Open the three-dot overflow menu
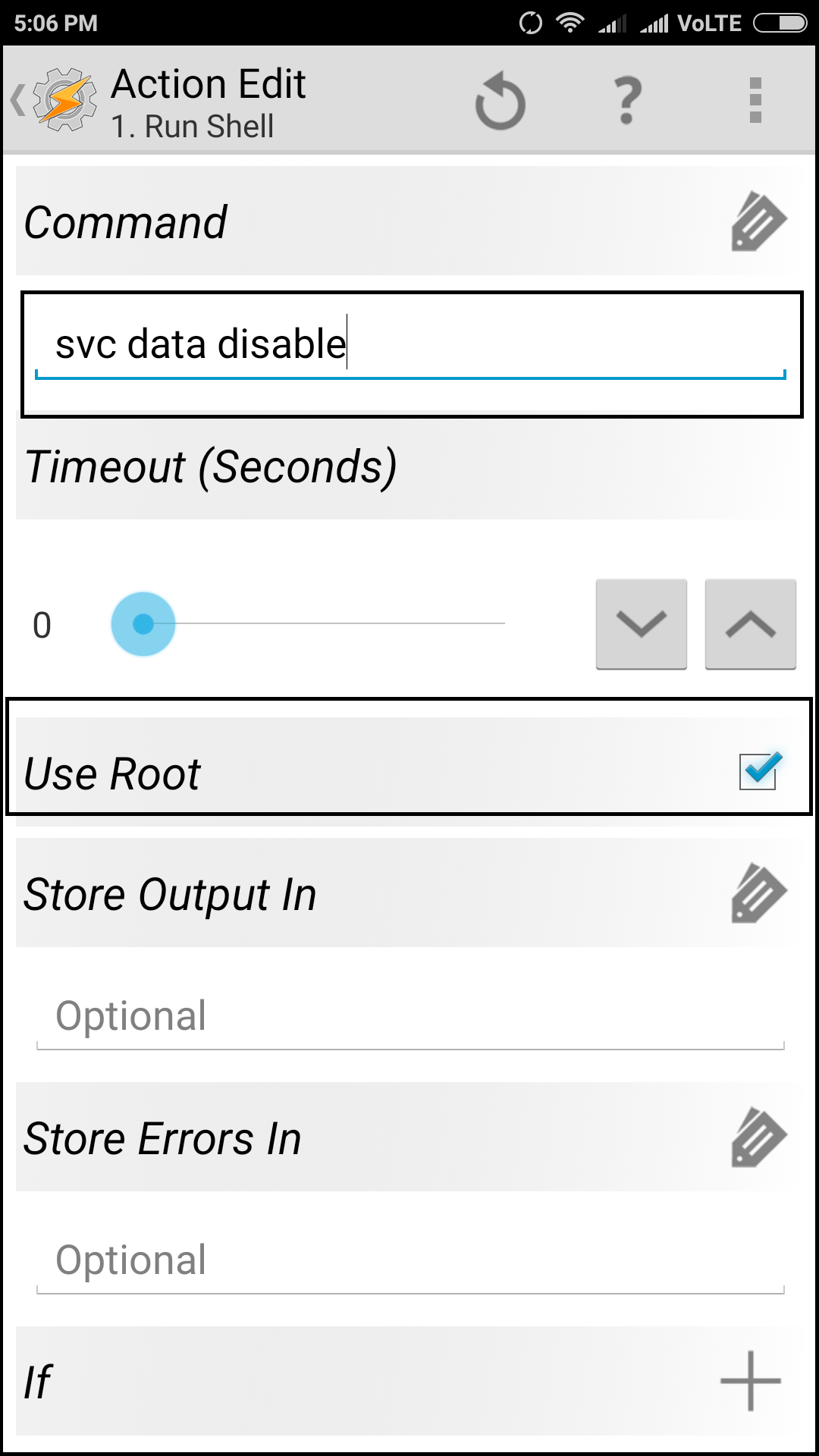819x1456 pixels. point(755,100)
